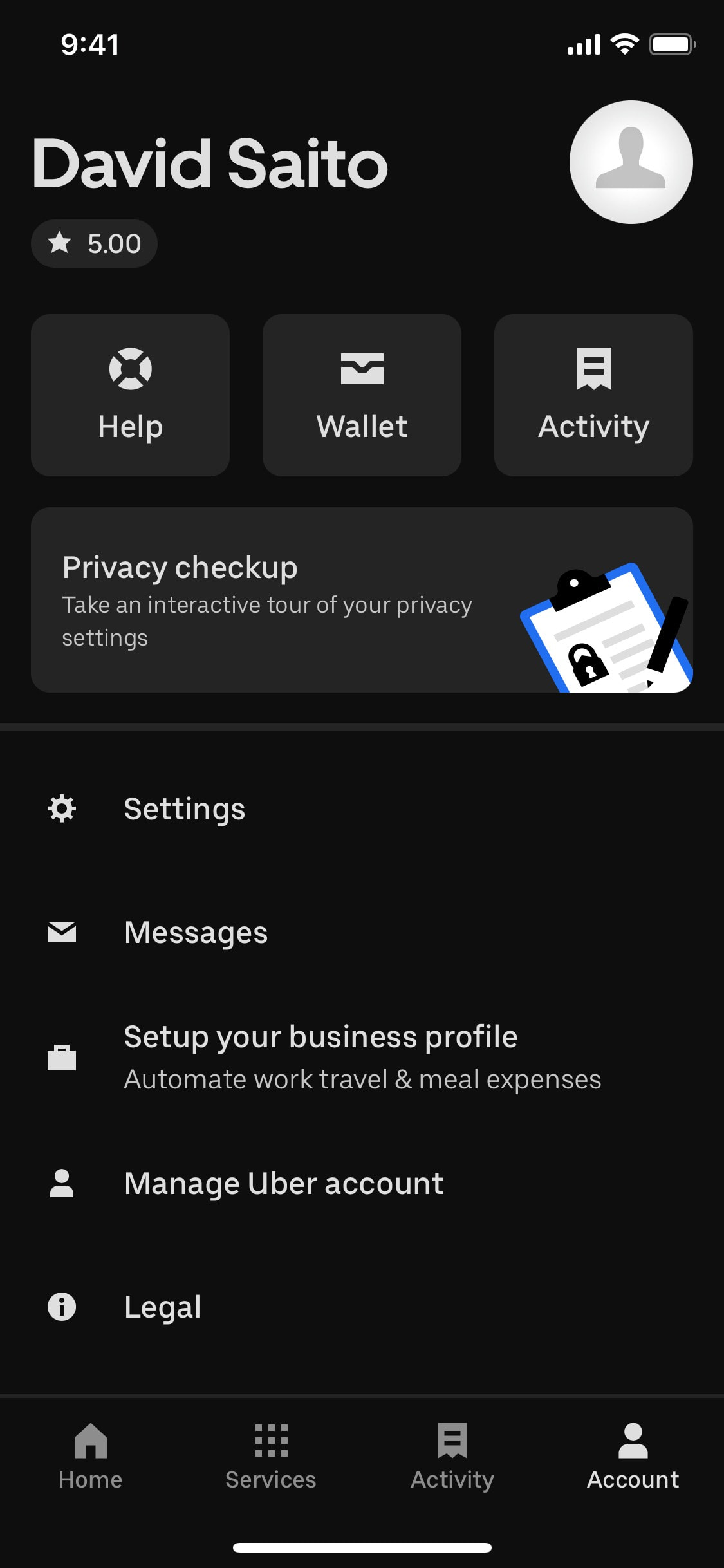724x1568 pixels.
Task: Open the Wallet icon
Action: click(362, 369)
